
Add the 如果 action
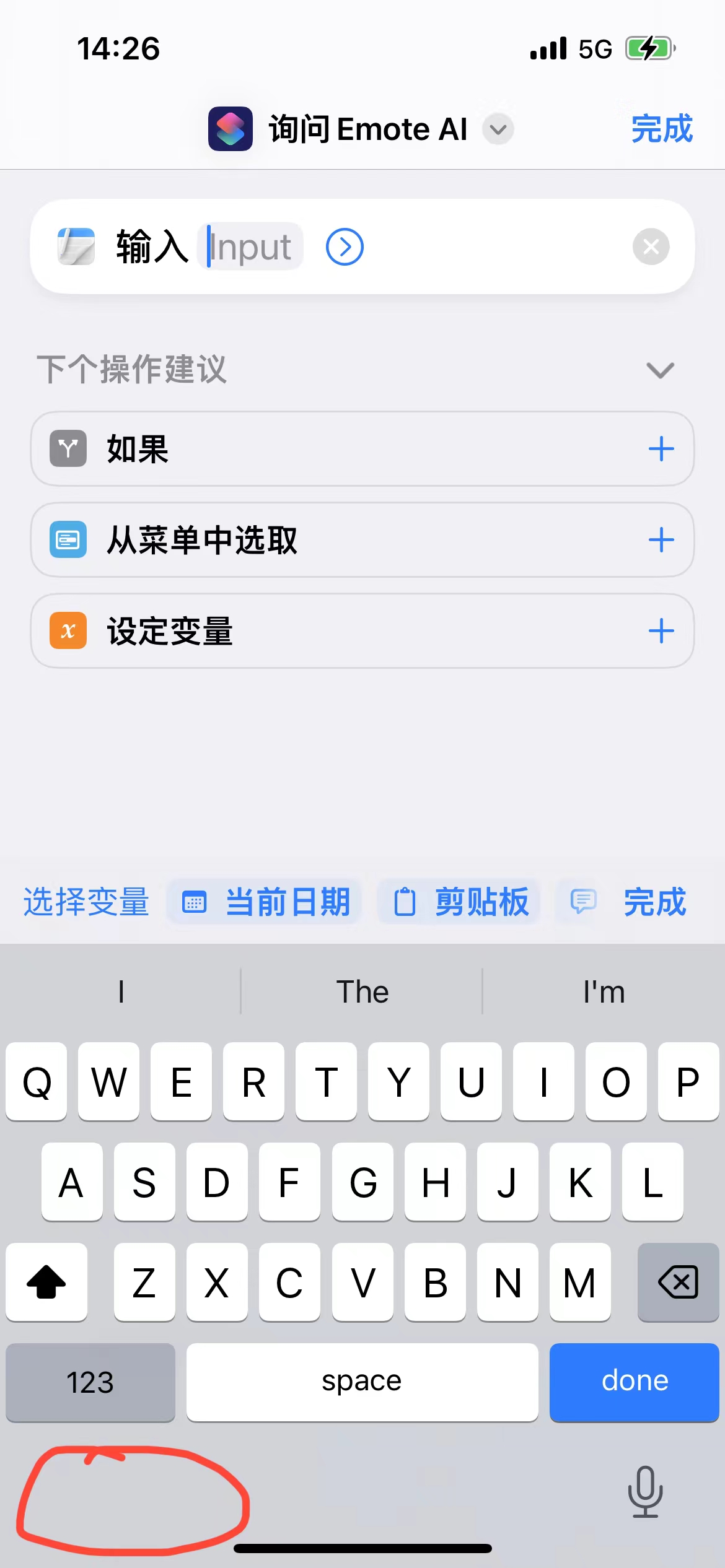(x=661, y=449)
